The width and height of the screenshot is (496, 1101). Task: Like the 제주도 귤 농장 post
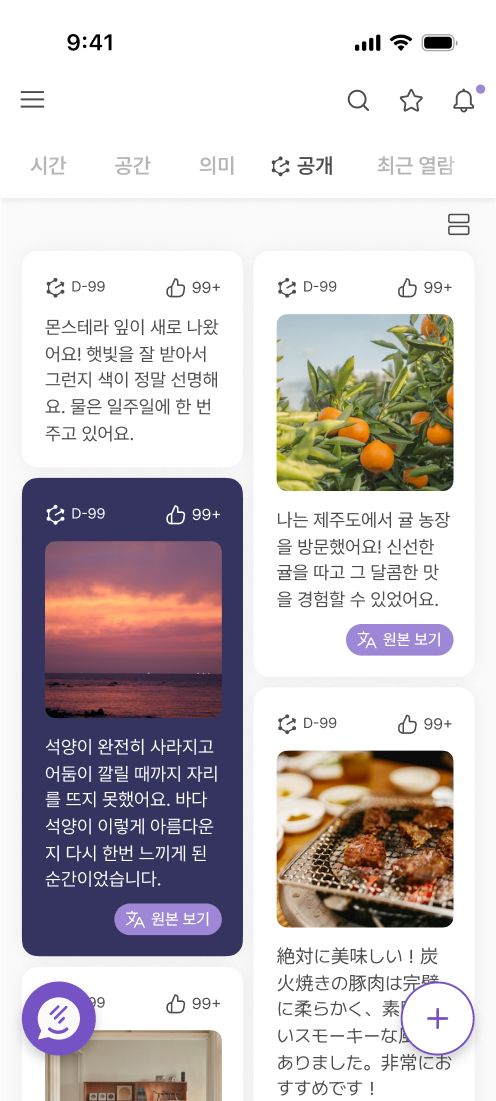[424, 287]
